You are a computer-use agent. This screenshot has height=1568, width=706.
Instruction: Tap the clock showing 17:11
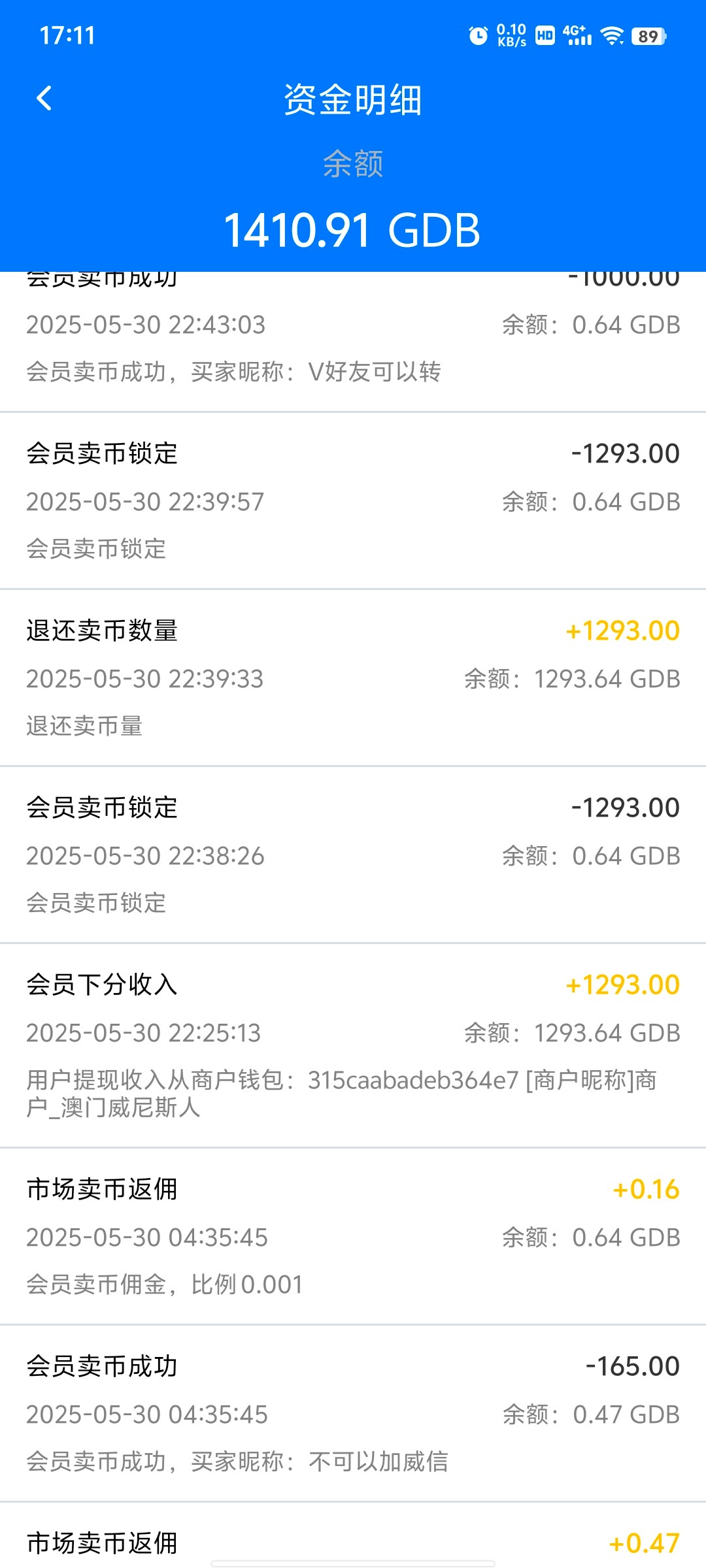[x=69, y=37]
